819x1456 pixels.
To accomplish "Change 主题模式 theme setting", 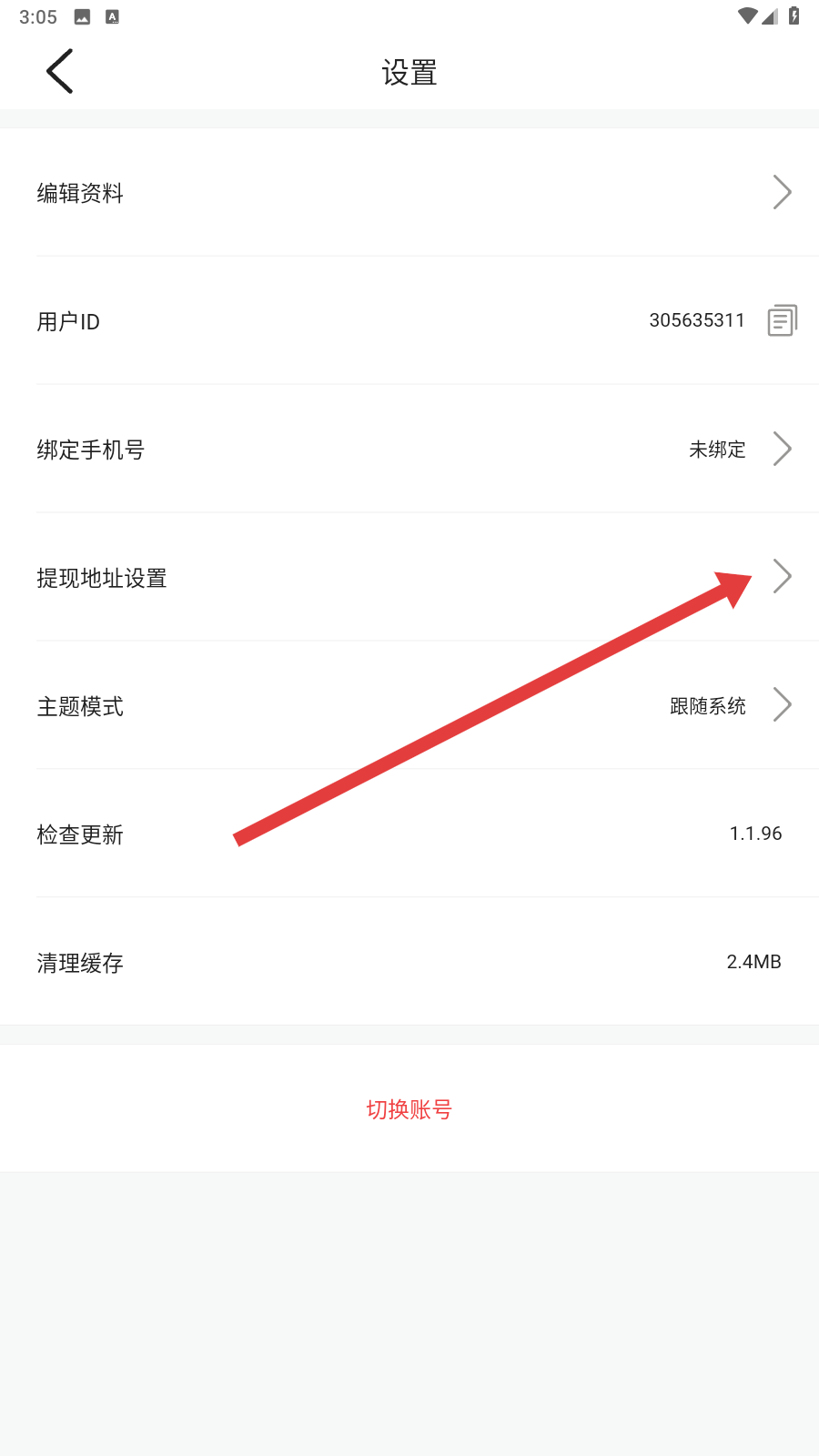I will [x=409, y=706].
